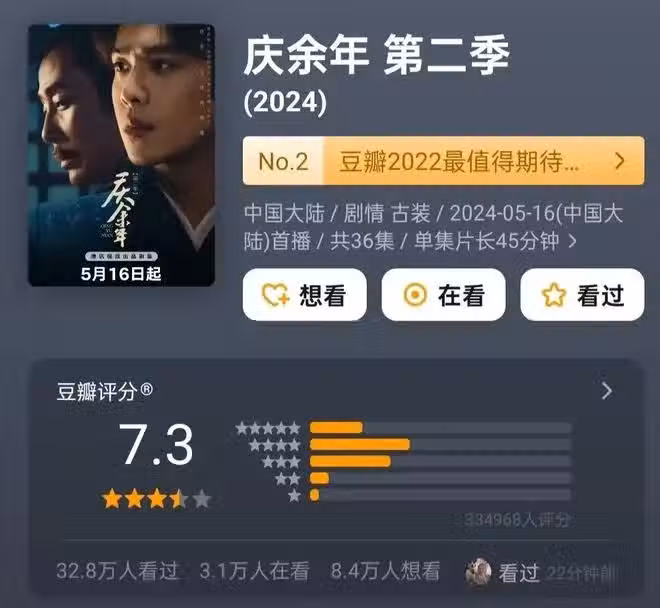This screenshot has width=660, height=608.
Task: Open the No.2 豆瓣2022最值得期待 ranking banner
Action: coord(443,161)
